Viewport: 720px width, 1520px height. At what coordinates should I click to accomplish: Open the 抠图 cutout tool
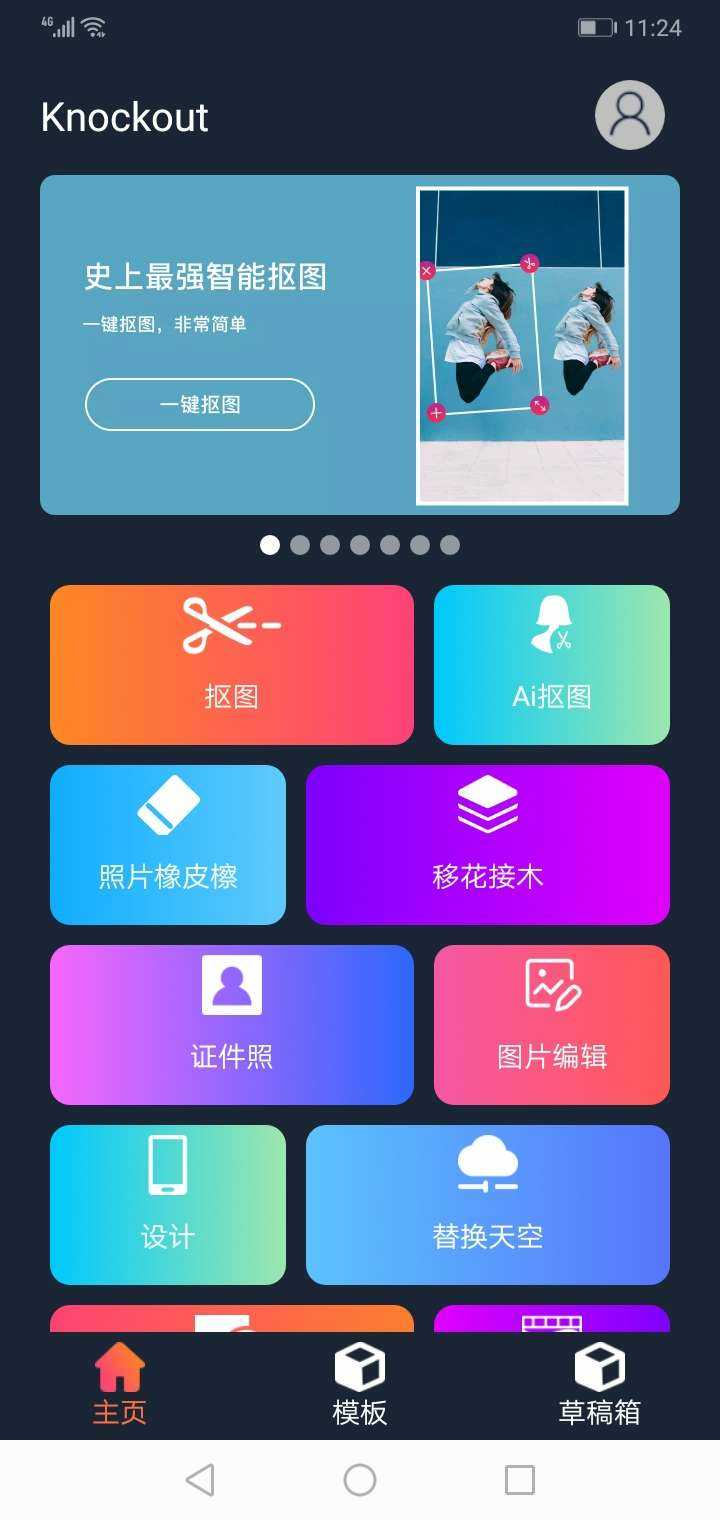[x=231, y=665]
